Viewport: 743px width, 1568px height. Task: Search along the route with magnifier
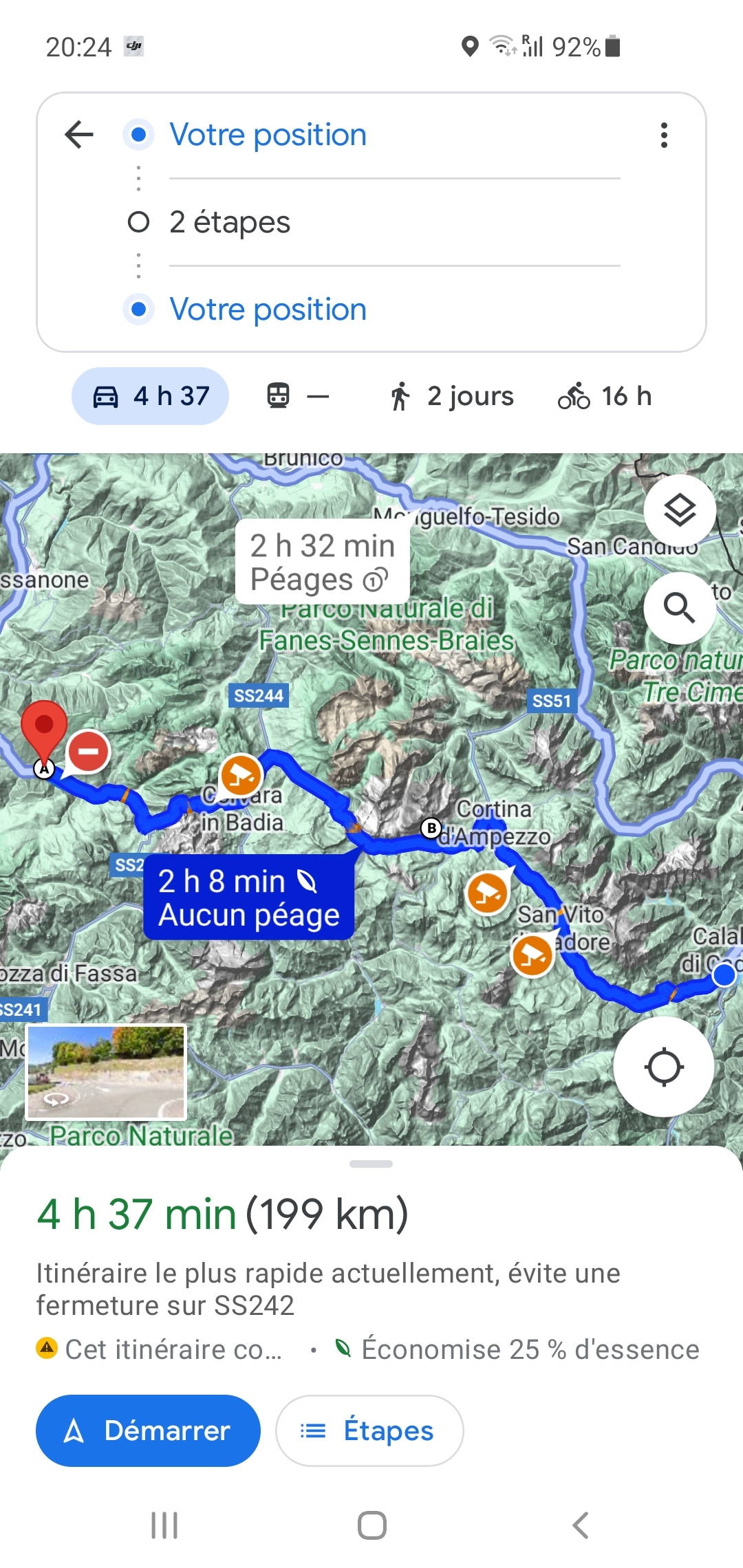point(680,608)
